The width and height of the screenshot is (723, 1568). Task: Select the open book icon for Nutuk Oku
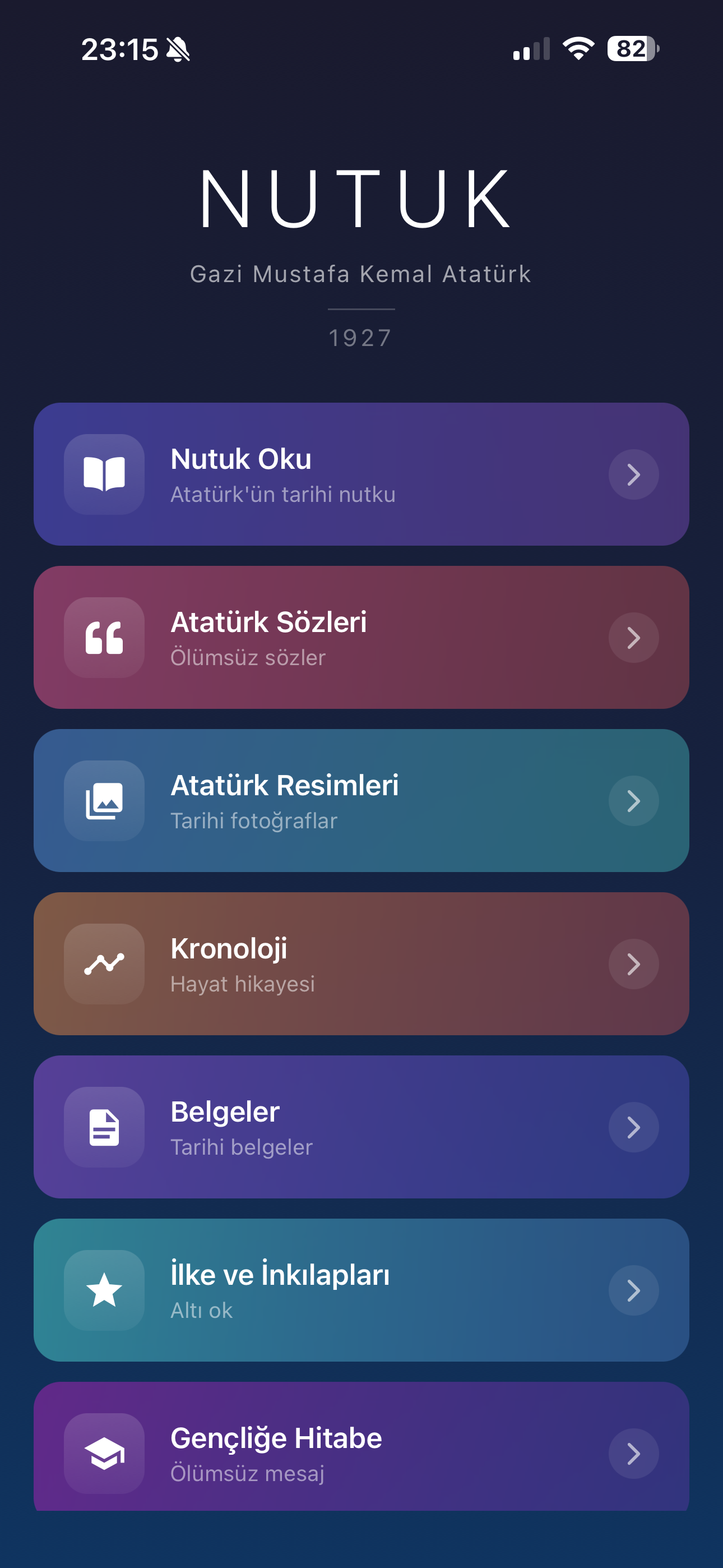[104, 476]
